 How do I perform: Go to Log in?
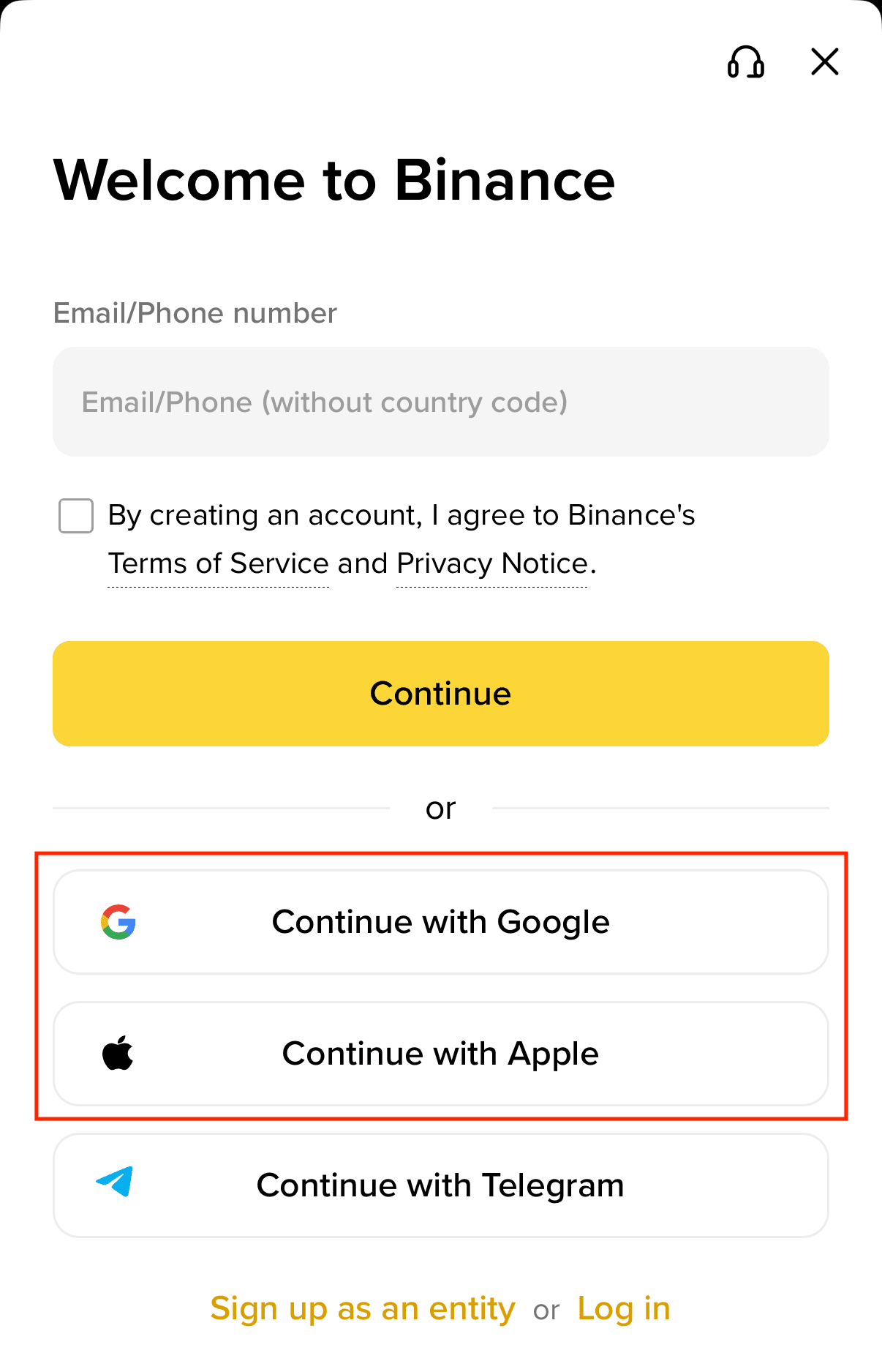(x=623, y=1309)
